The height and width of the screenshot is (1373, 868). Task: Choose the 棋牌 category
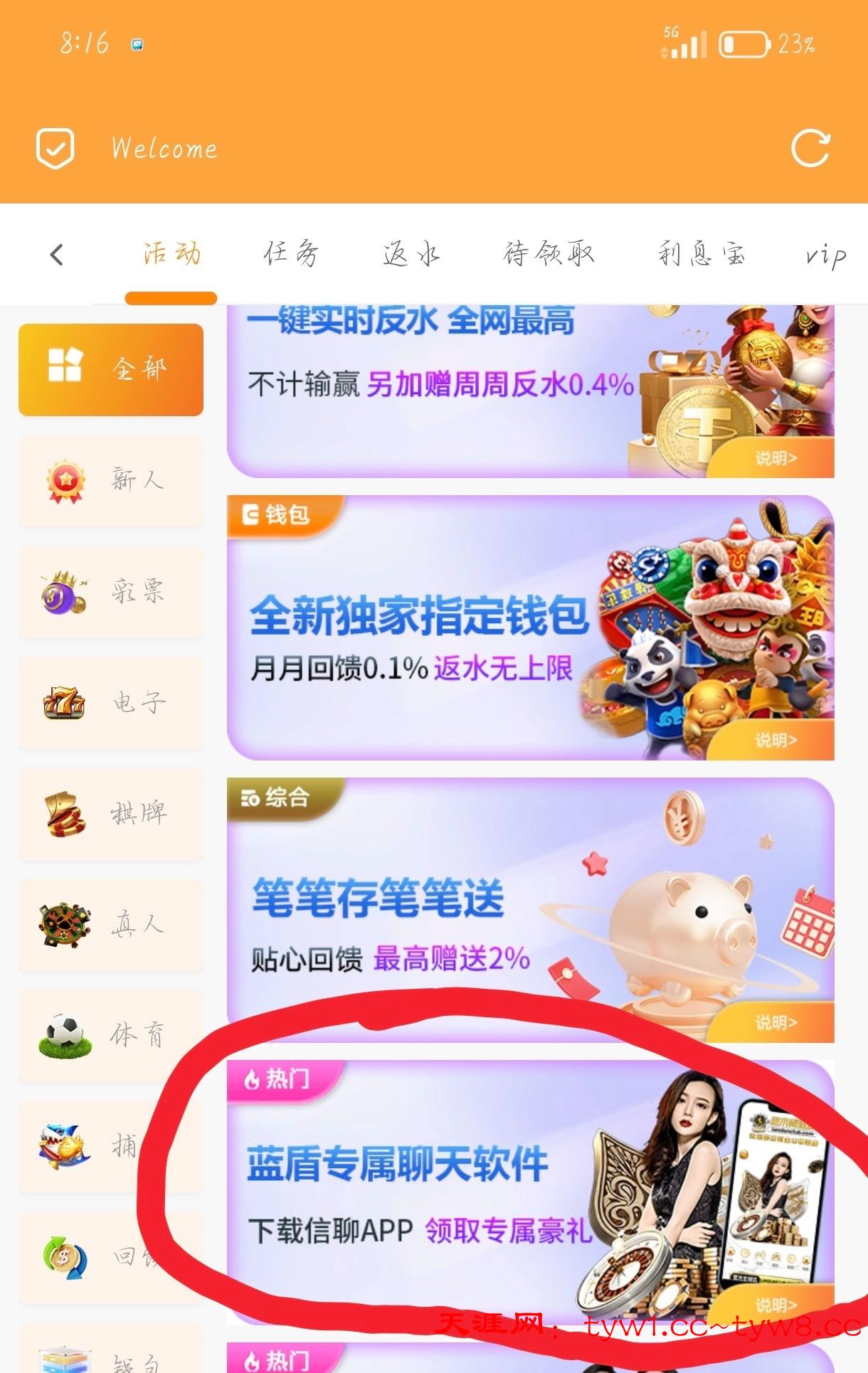[111, 814]
